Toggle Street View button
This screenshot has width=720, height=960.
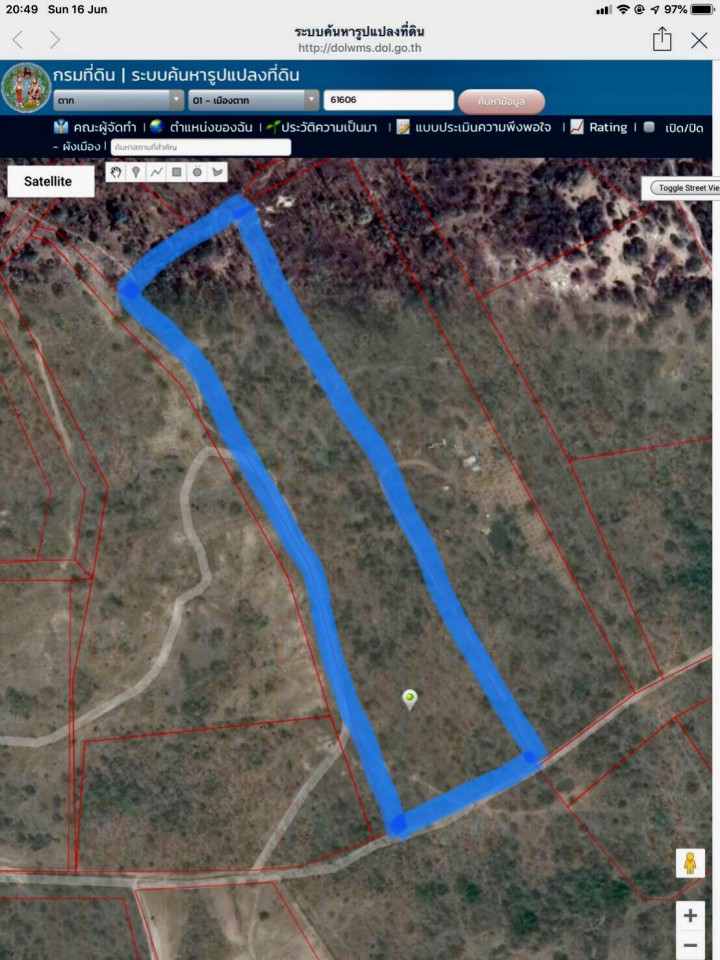(684, 188)
